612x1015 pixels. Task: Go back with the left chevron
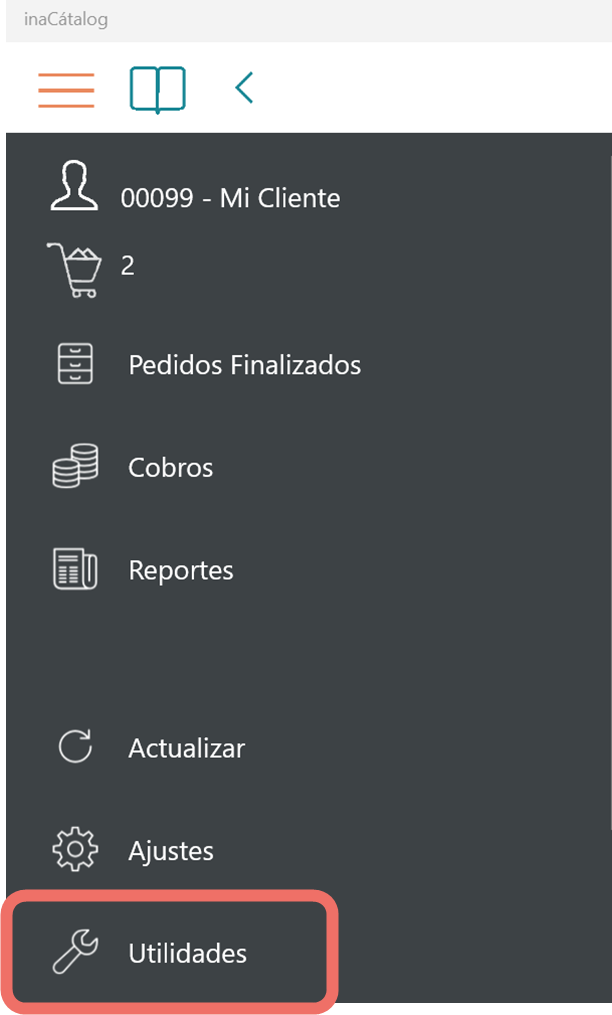244,88
